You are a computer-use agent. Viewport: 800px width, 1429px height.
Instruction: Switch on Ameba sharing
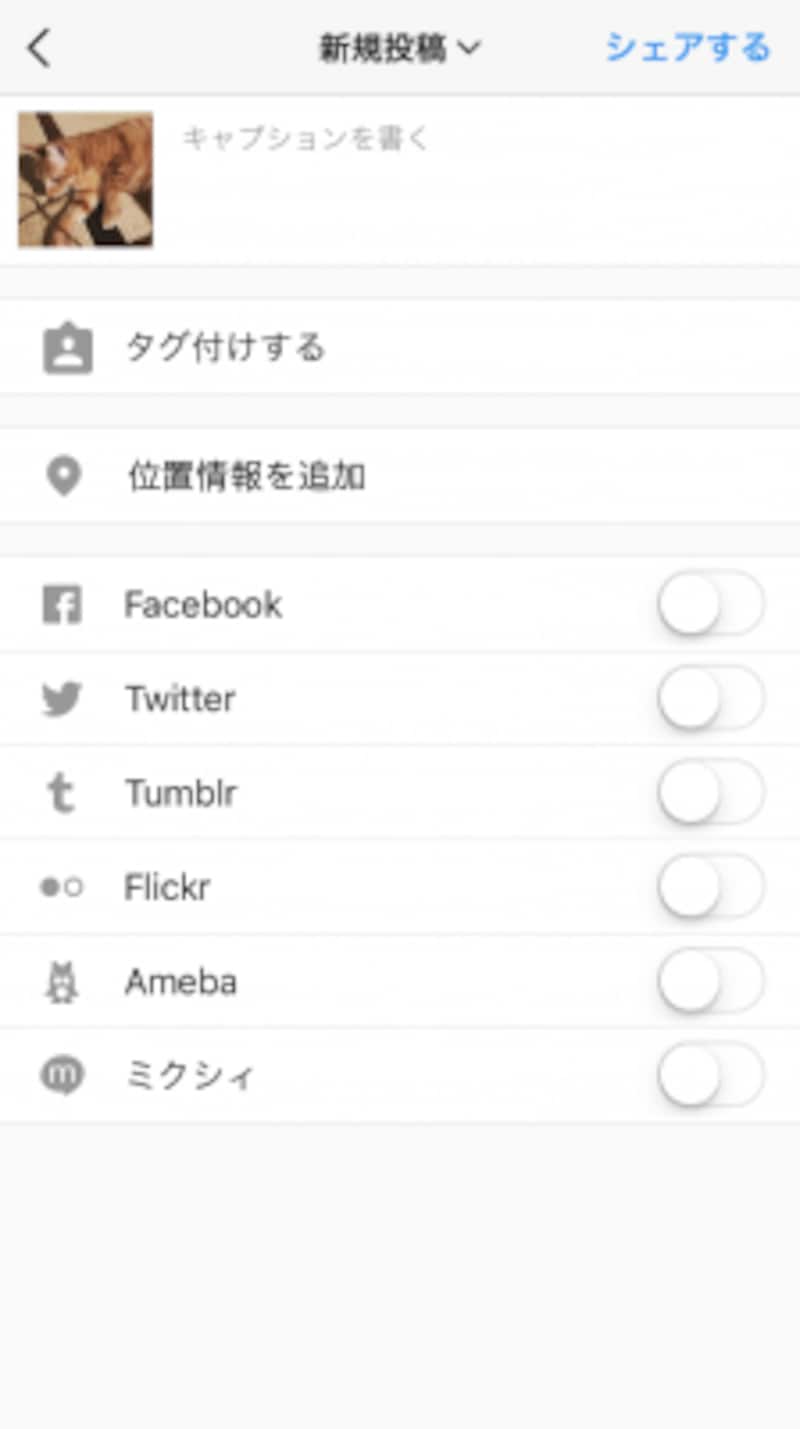click(711, 981)
